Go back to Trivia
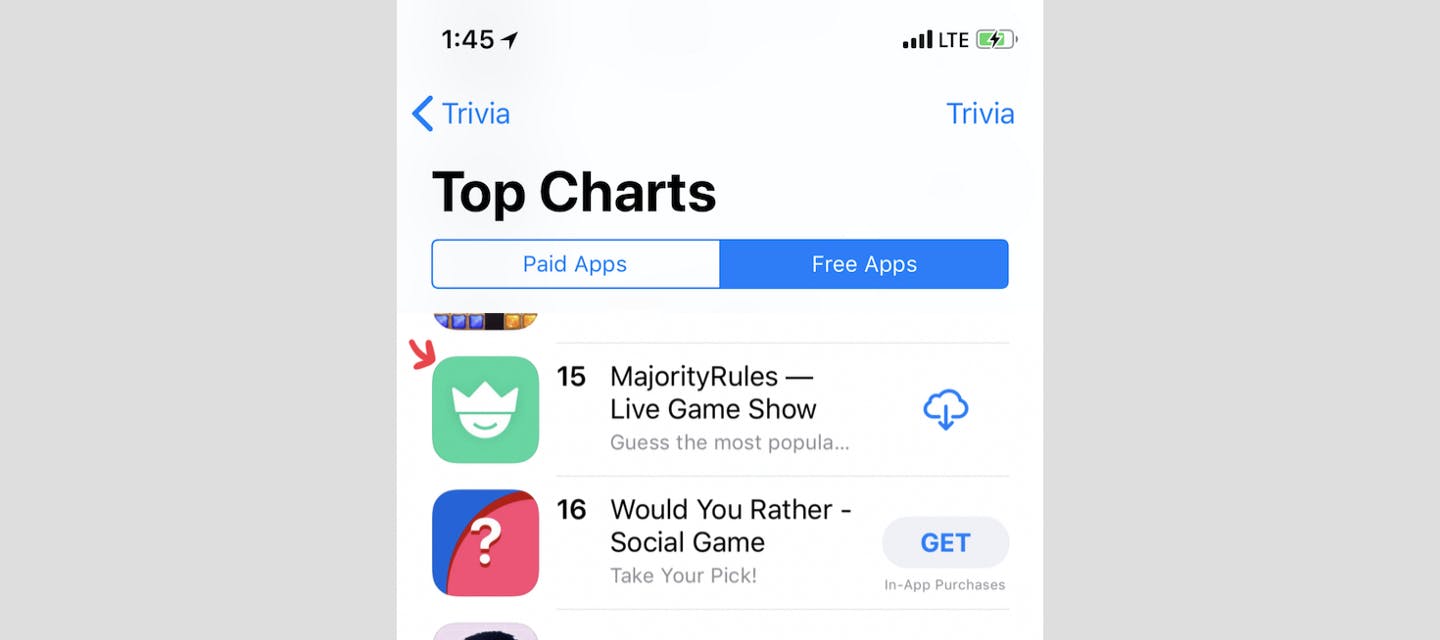 461,114
